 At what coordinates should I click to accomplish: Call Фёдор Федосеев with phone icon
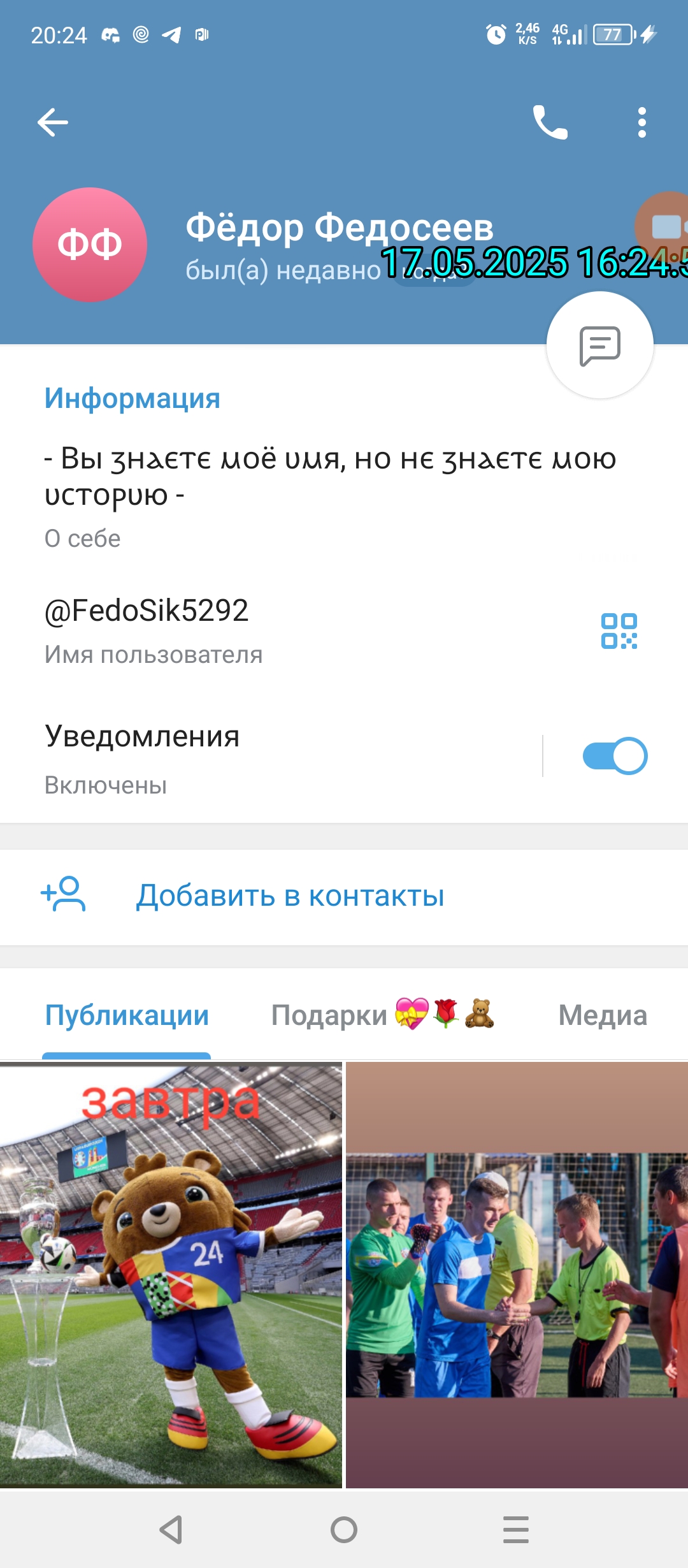point(550,122)
